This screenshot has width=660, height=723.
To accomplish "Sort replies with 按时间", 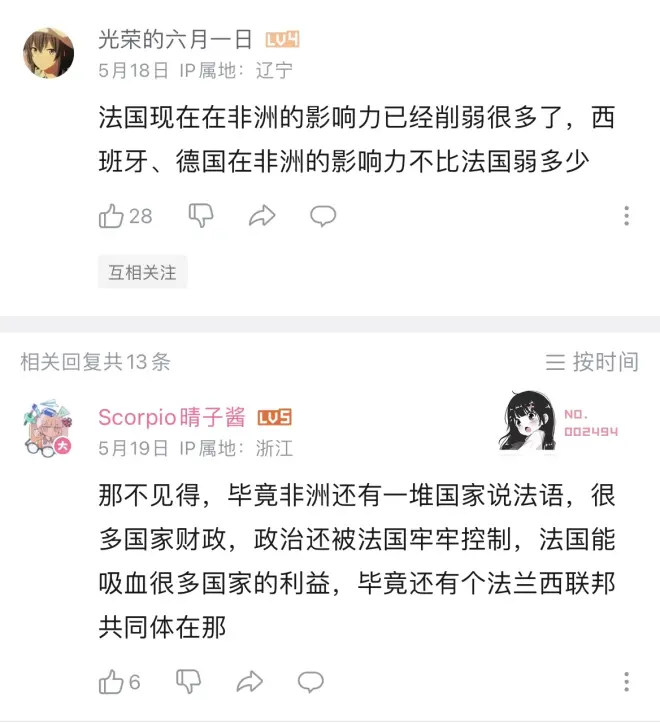I will (592, 362).
